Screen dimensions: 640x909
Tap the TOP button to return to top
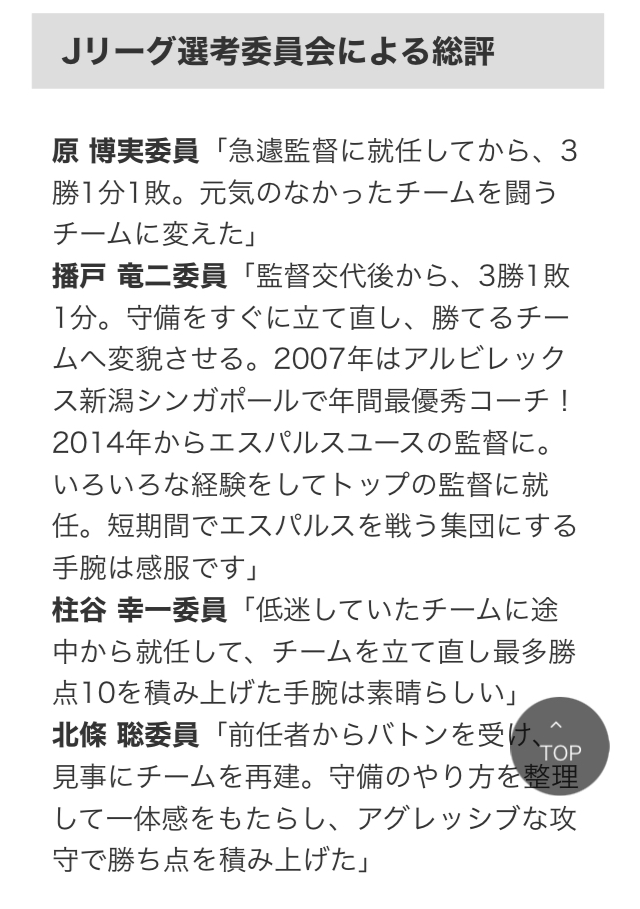click(x=560, y=746)
